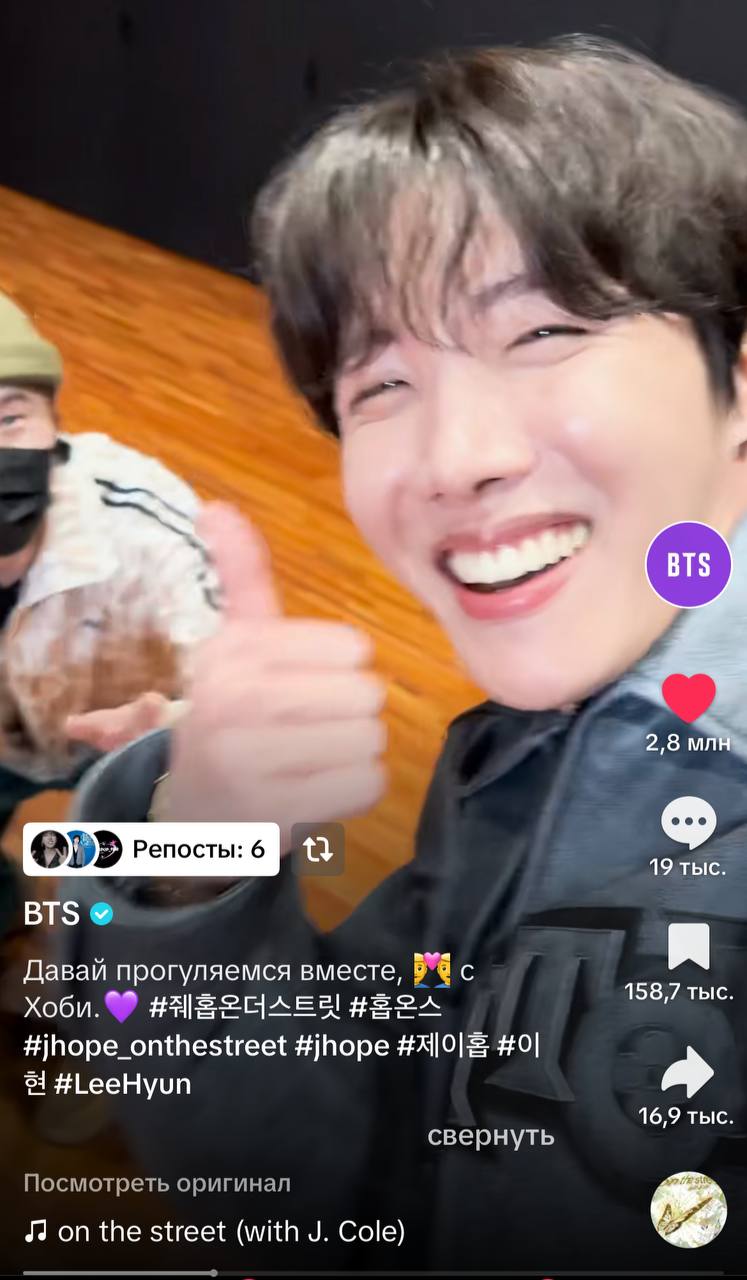View who reposted (Репосты: 6)

pyautogui.click(x=151, y=849)
